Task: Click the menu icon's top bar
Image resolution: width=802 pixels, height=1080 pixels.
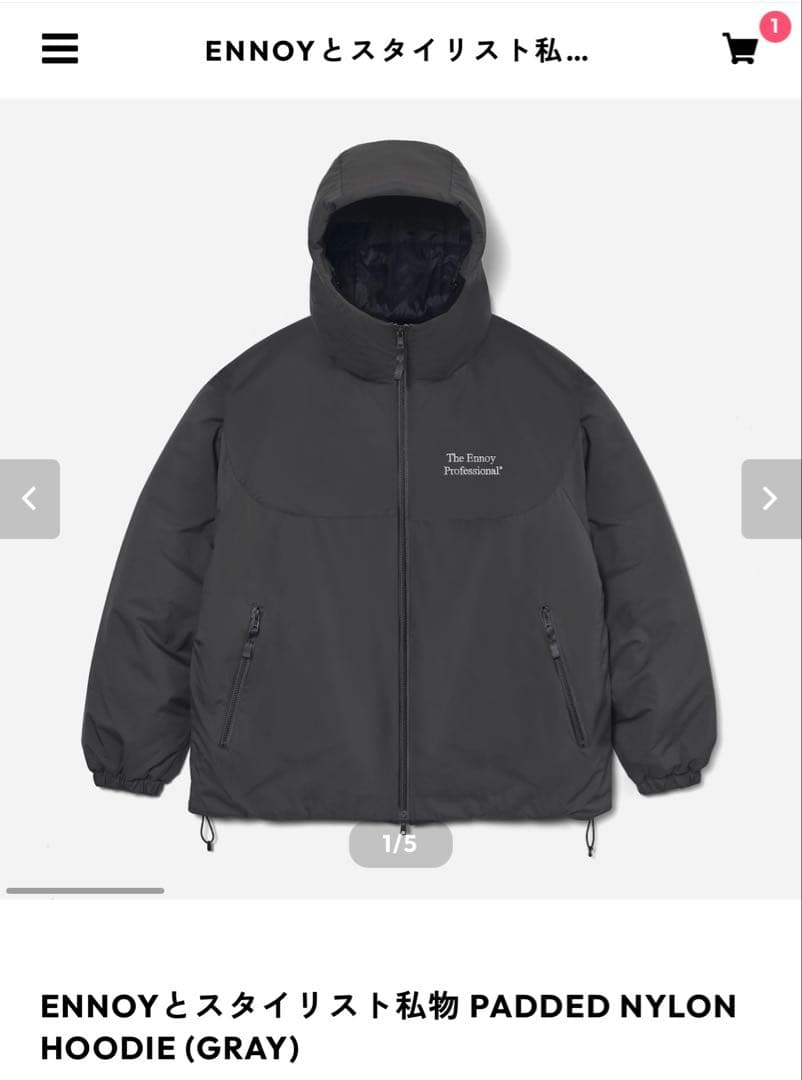Action: click(x=61, y=38)
